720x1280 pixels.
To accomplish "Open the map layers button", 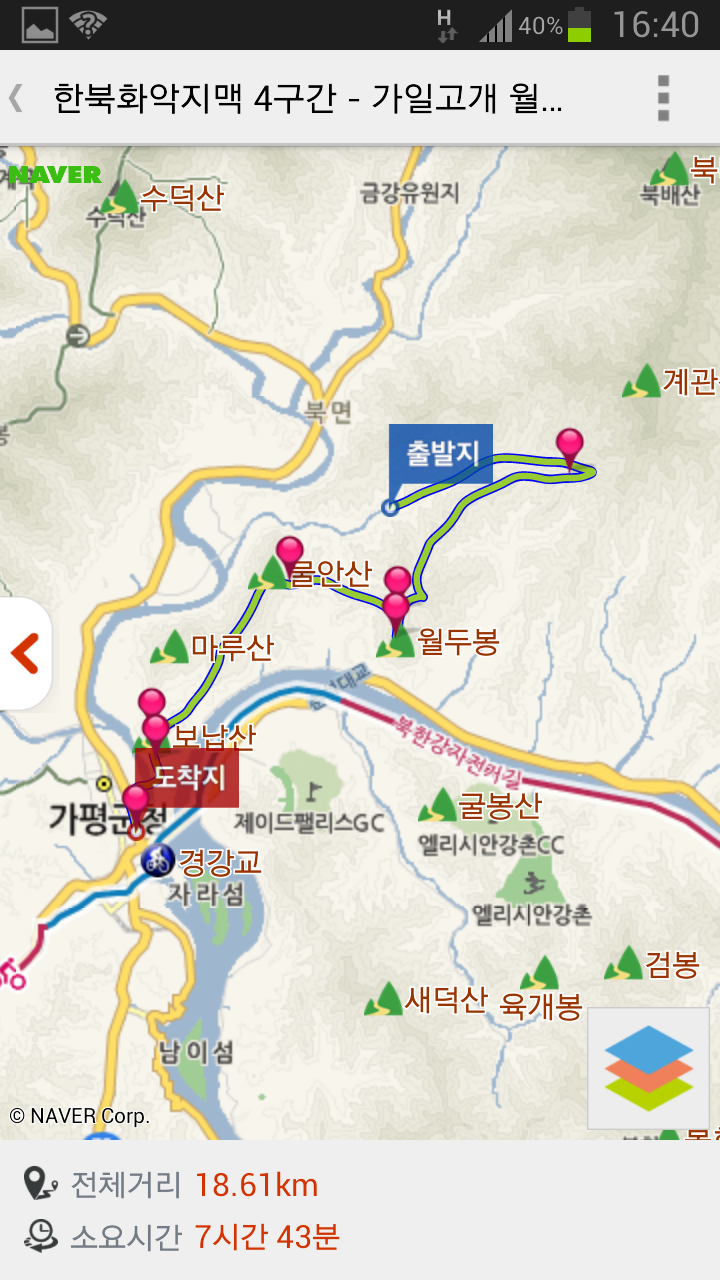I will click(648, 1068).
